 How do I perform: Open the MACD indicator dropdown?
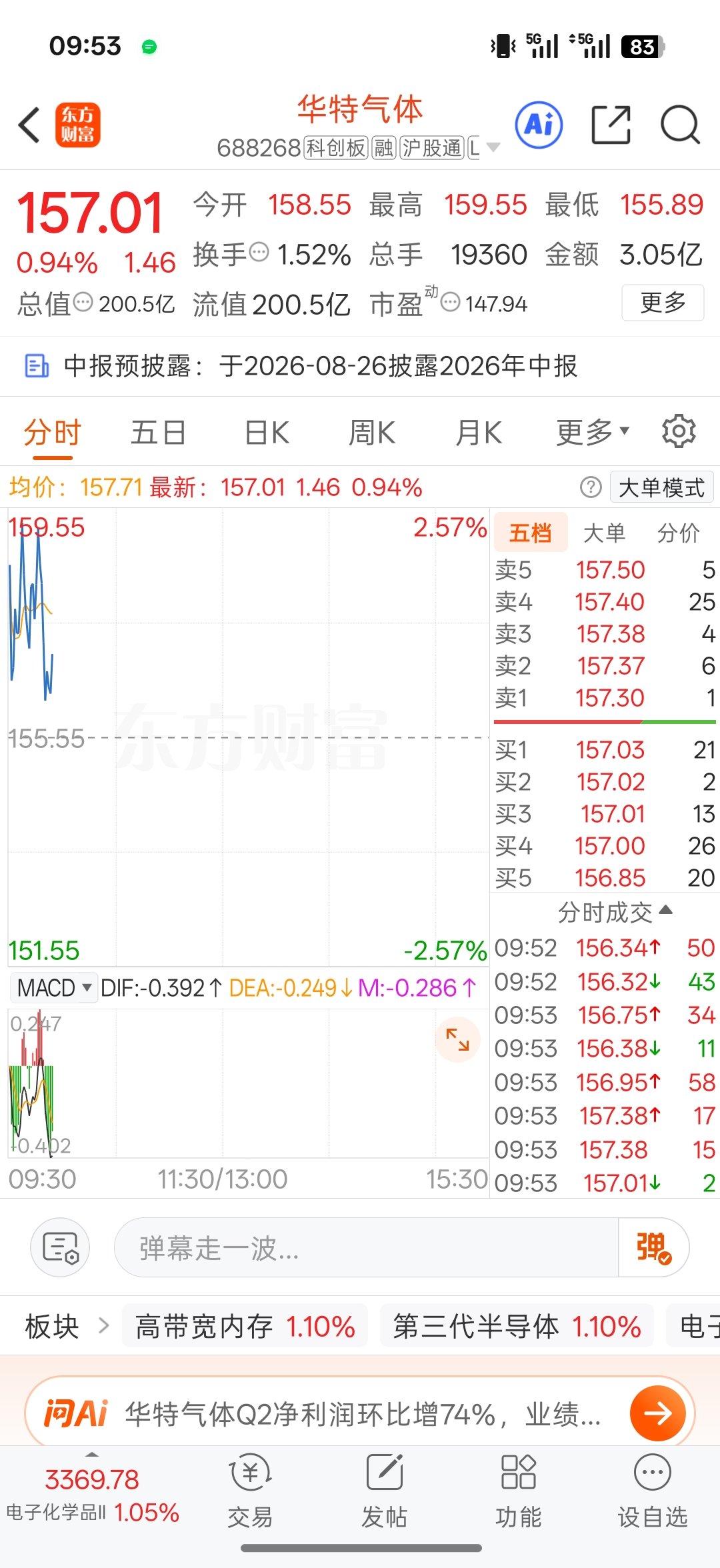click(54, 987)
